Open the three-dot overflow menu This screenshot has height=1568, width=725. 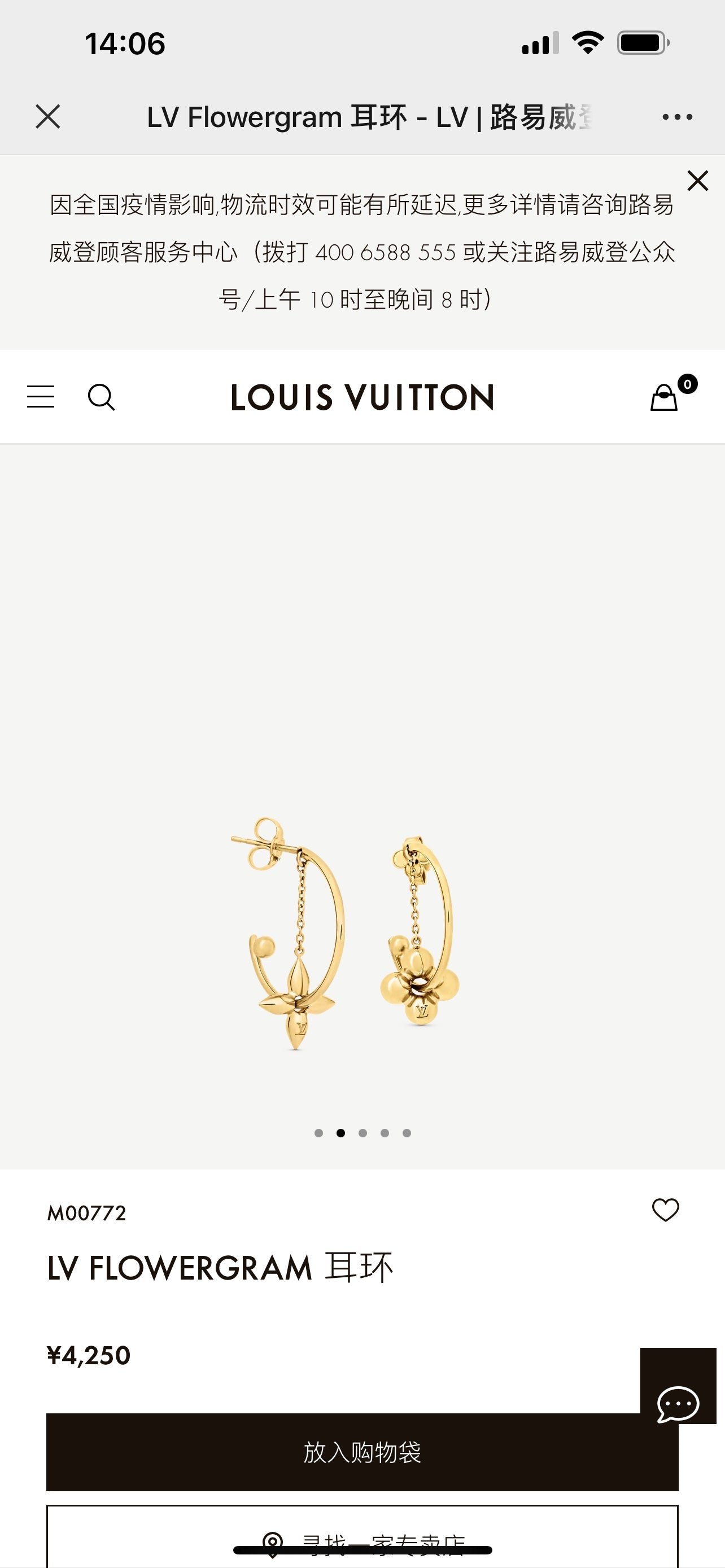[x=677, y=117]
